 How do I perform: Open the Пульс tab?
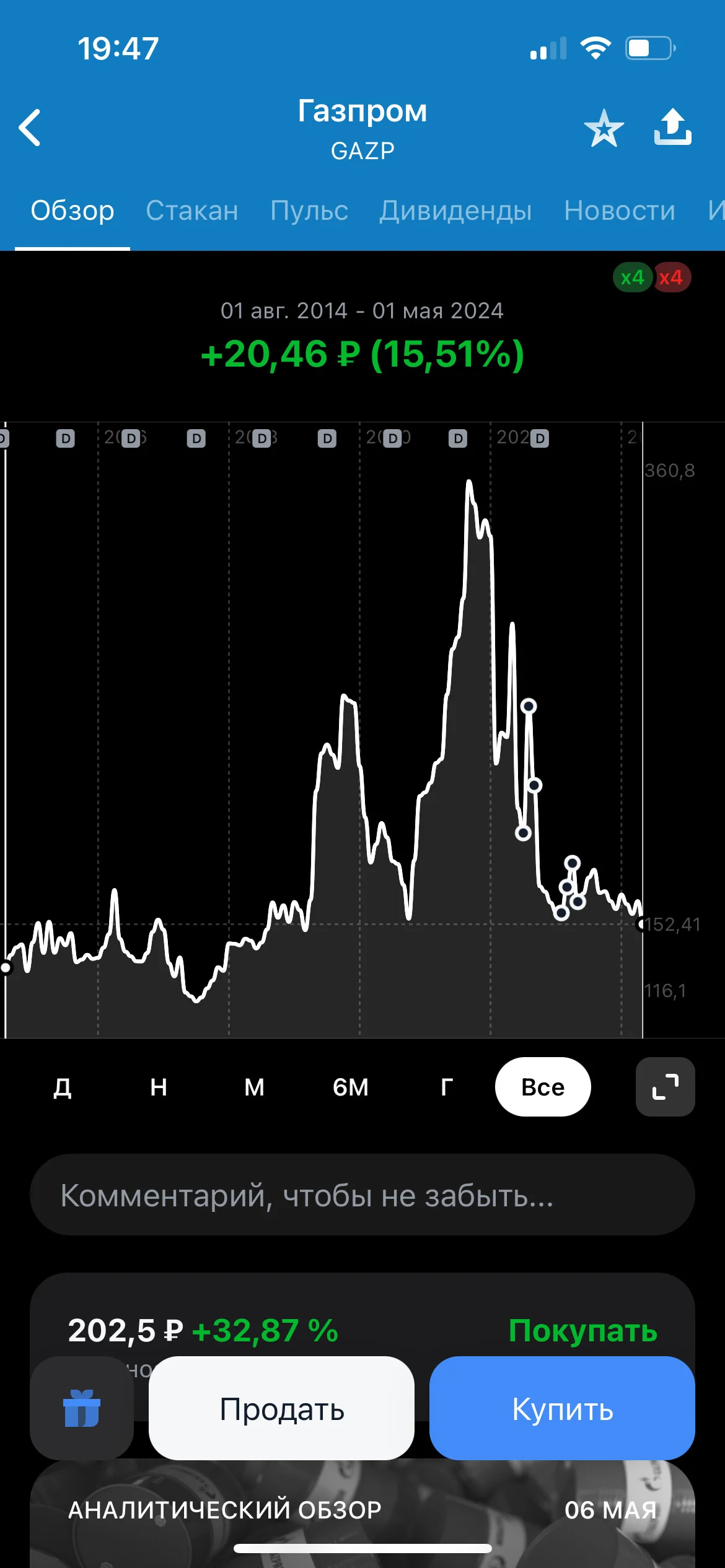pos(309,211)
